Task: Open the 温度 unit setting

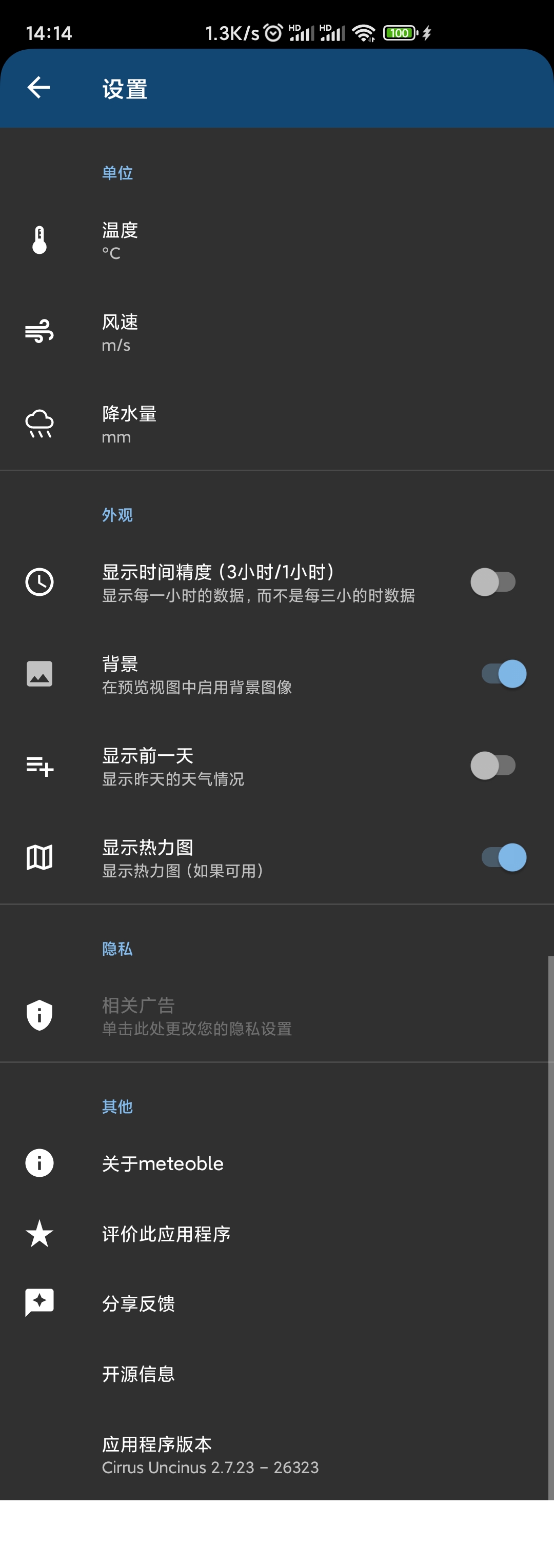Action: click(120, 240)
